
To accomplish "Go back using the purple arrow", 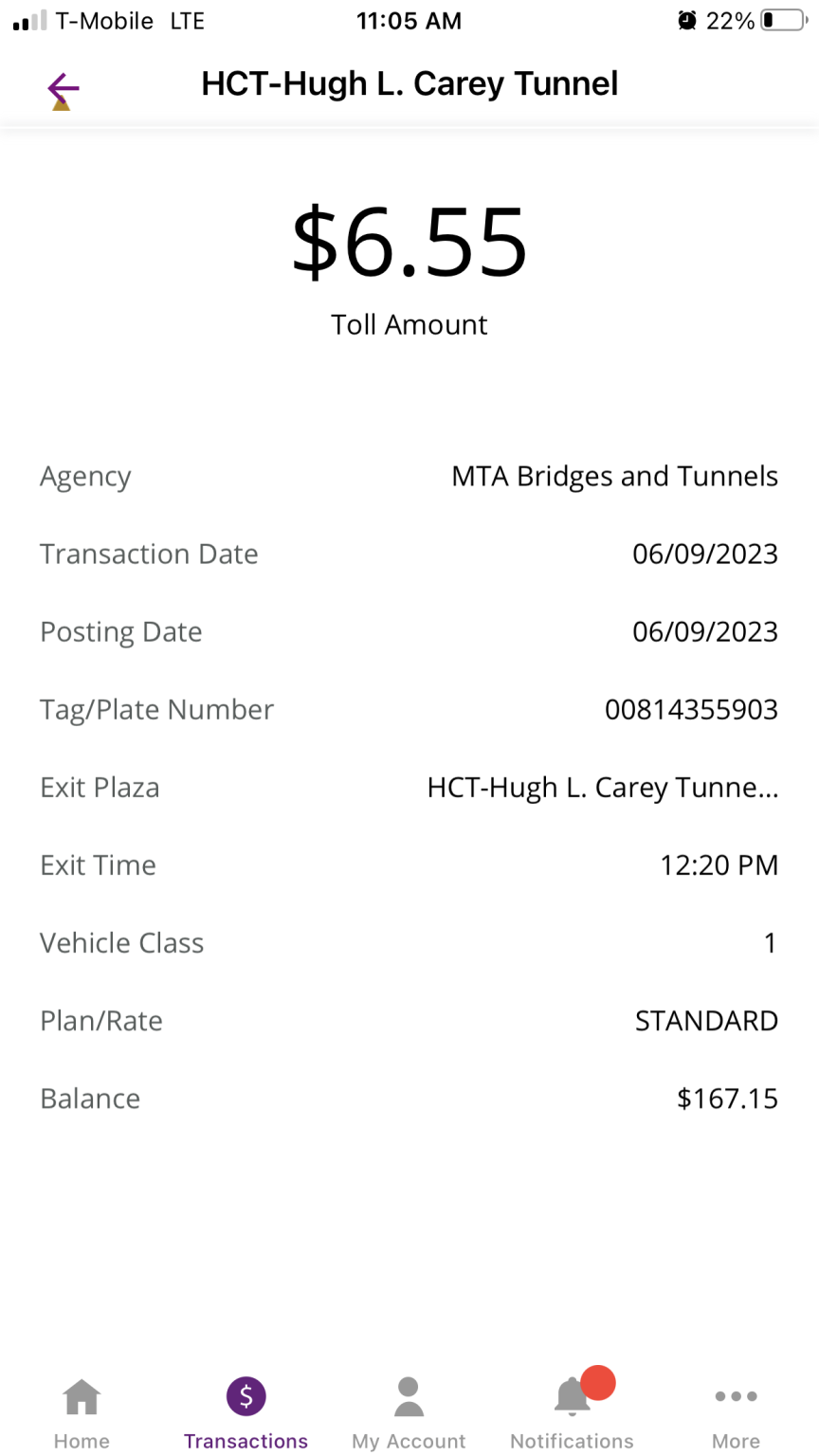I will click(64, 89).
